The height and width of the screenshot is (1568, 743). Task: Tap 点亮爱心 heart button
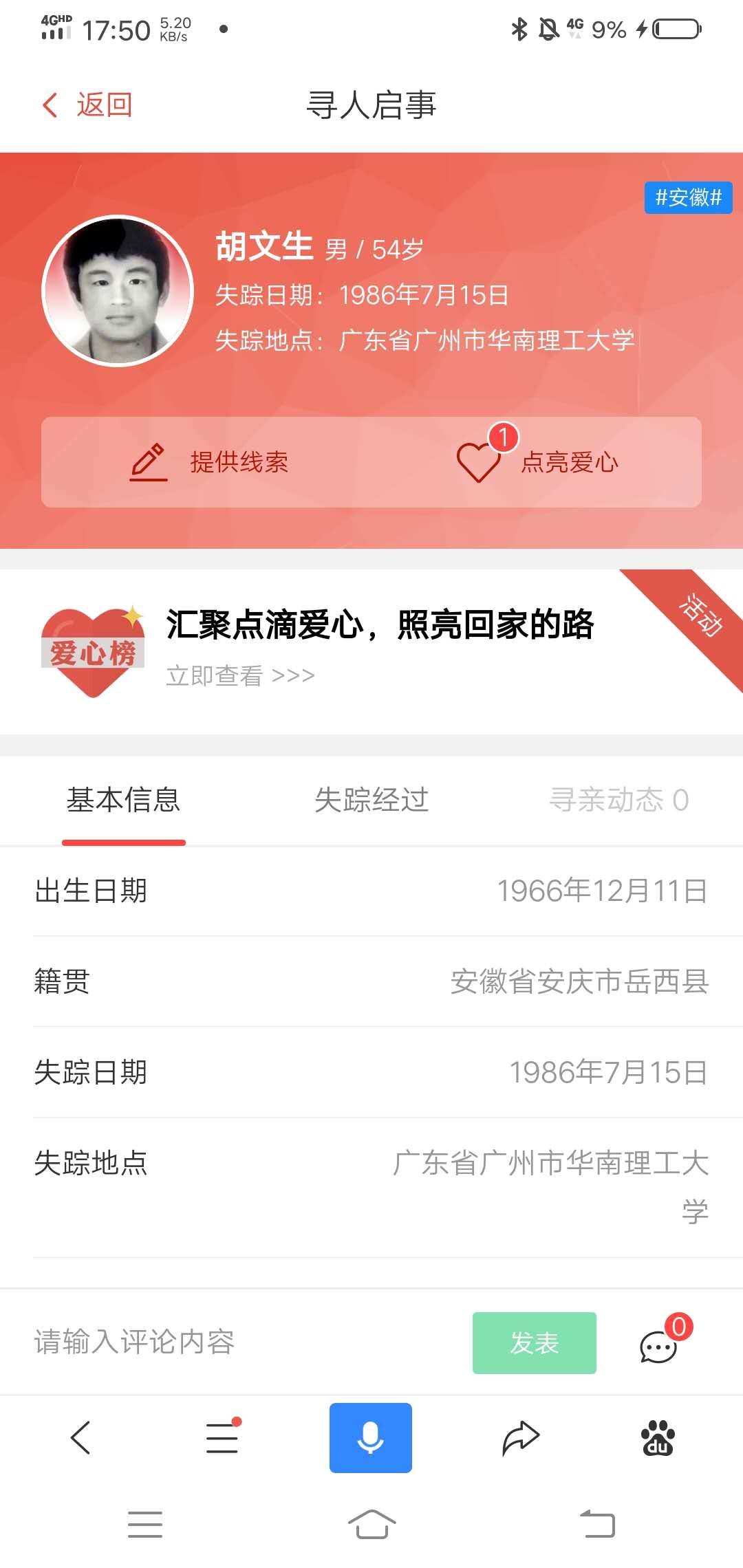tap(538, 462)
